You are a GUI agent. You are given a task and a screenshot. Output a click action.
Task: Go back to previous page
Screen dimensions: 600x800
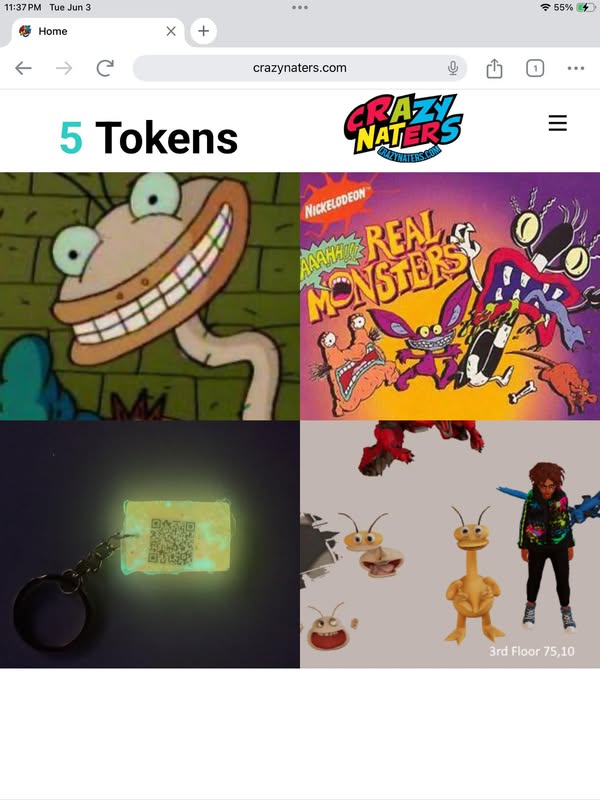point(23,68)
